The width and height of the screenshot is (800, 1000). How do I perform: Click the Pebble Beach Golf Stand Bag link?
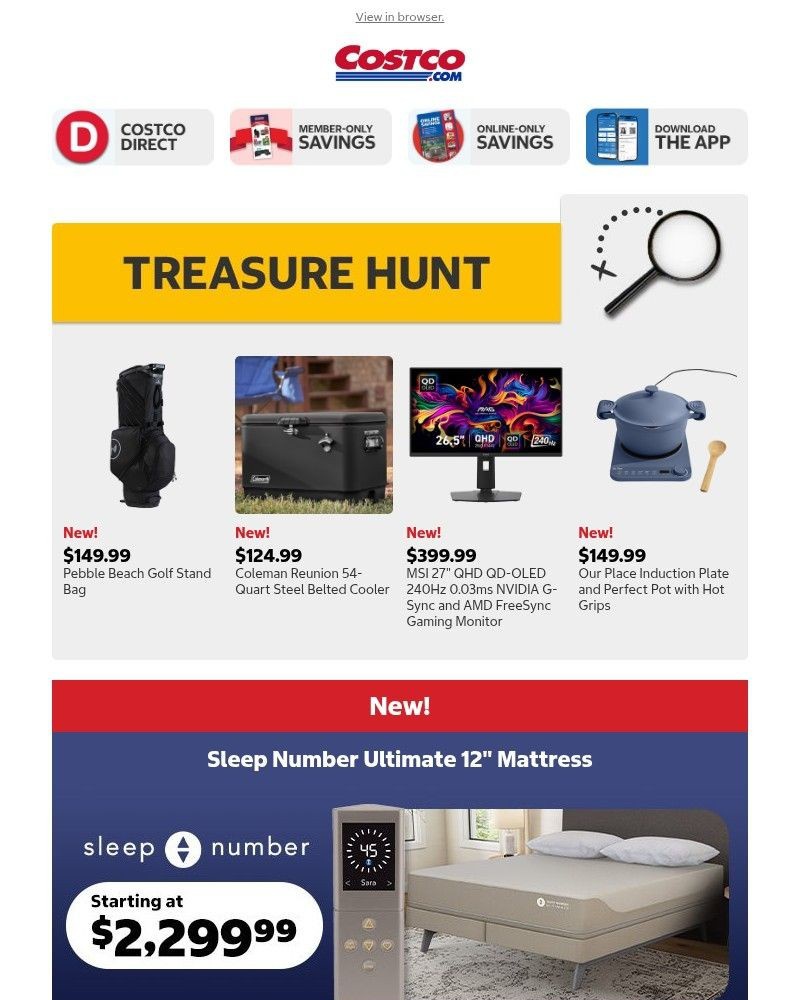tap(137, 581)
